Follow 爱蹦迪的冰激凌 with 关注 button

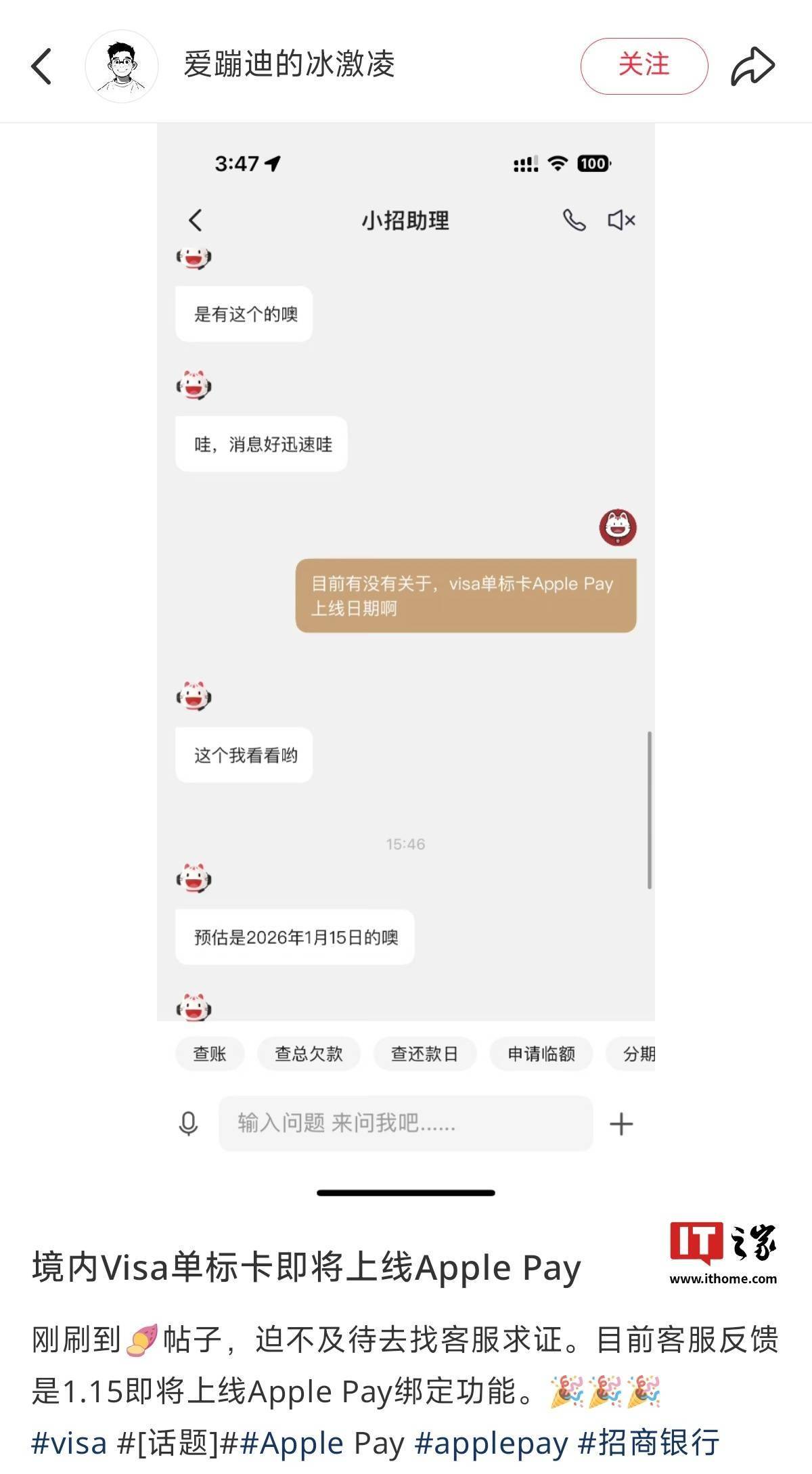click(644, 66)
